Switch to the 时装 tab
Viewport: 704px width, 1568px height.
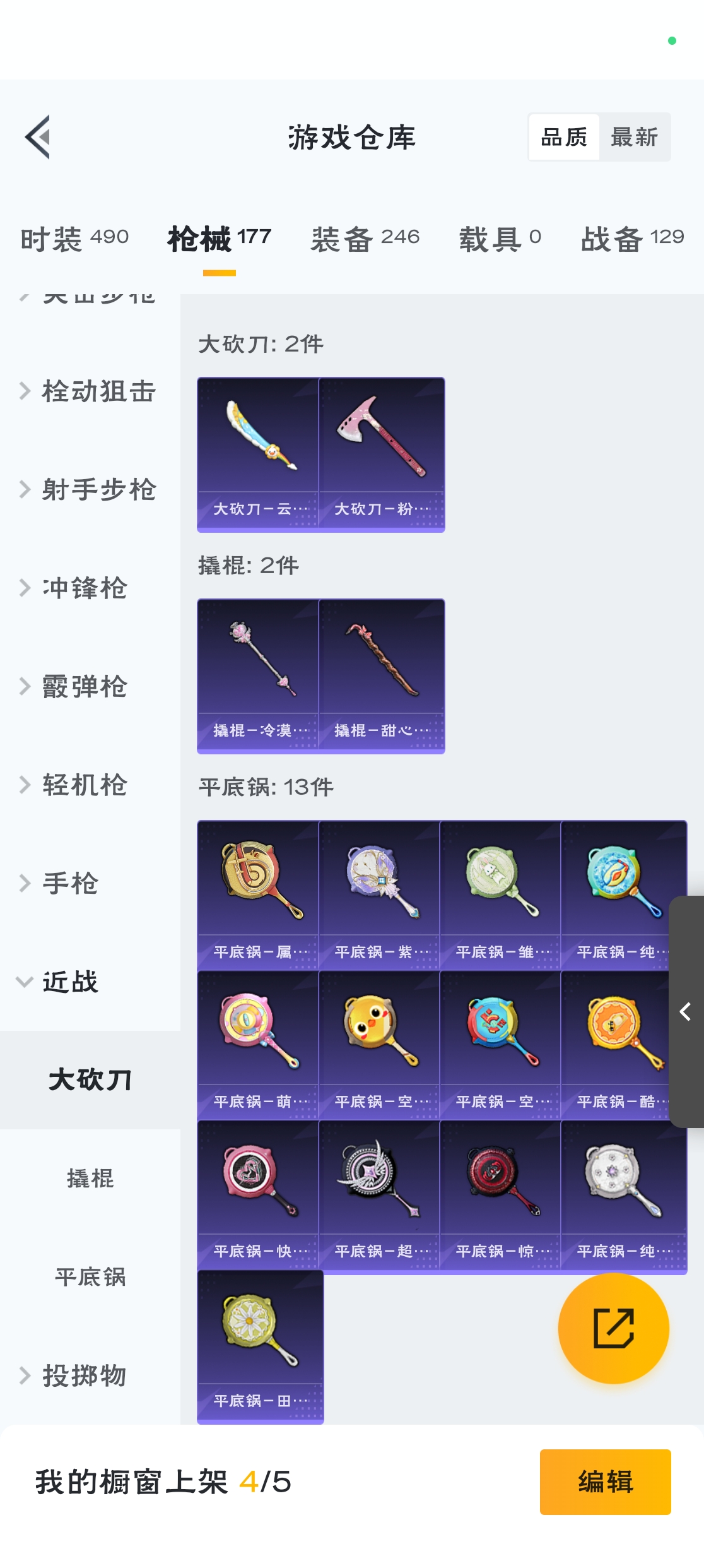74,239
